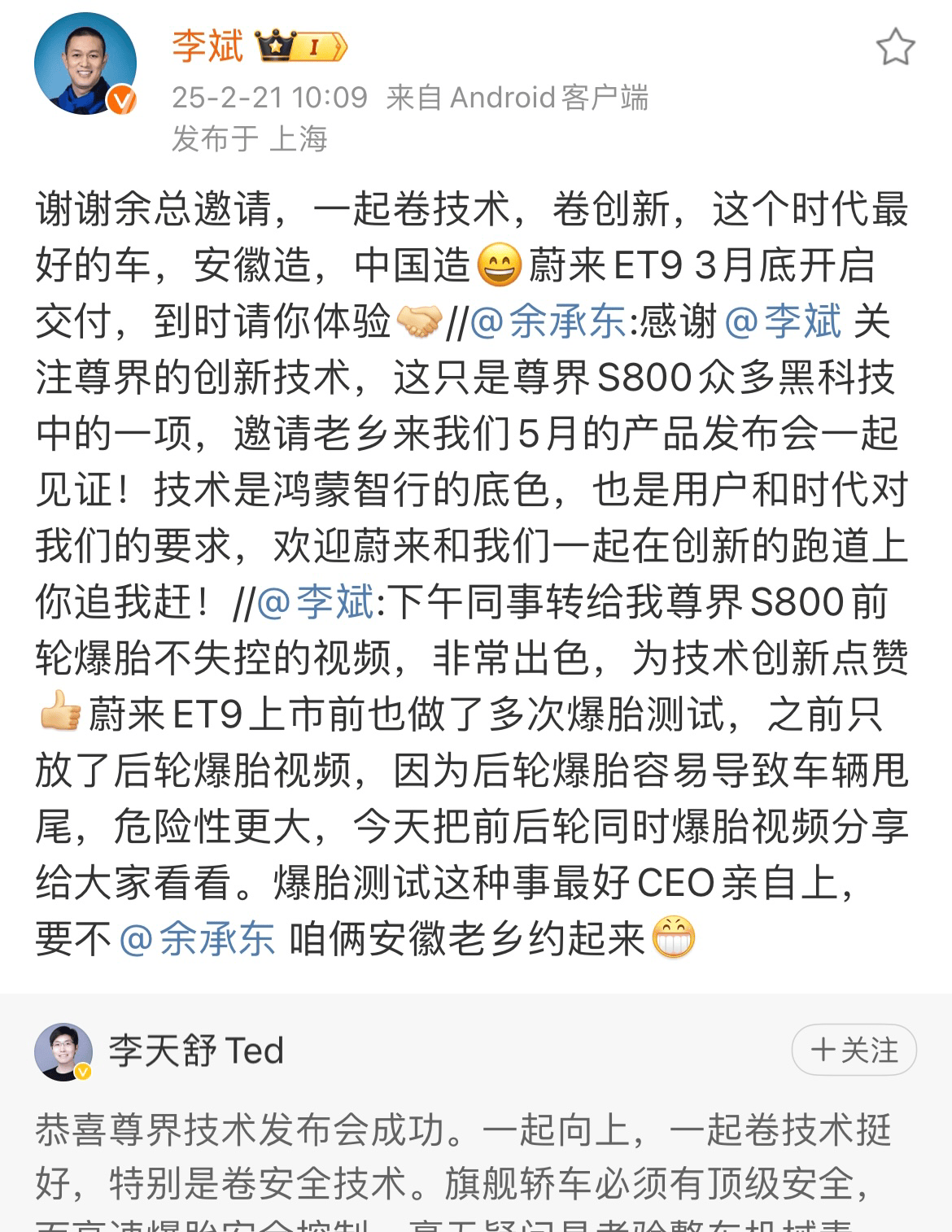Follow 李天舒 Ted with the 关注 button
This screenshot has height=1232, width=952.
coord(854,1050)
